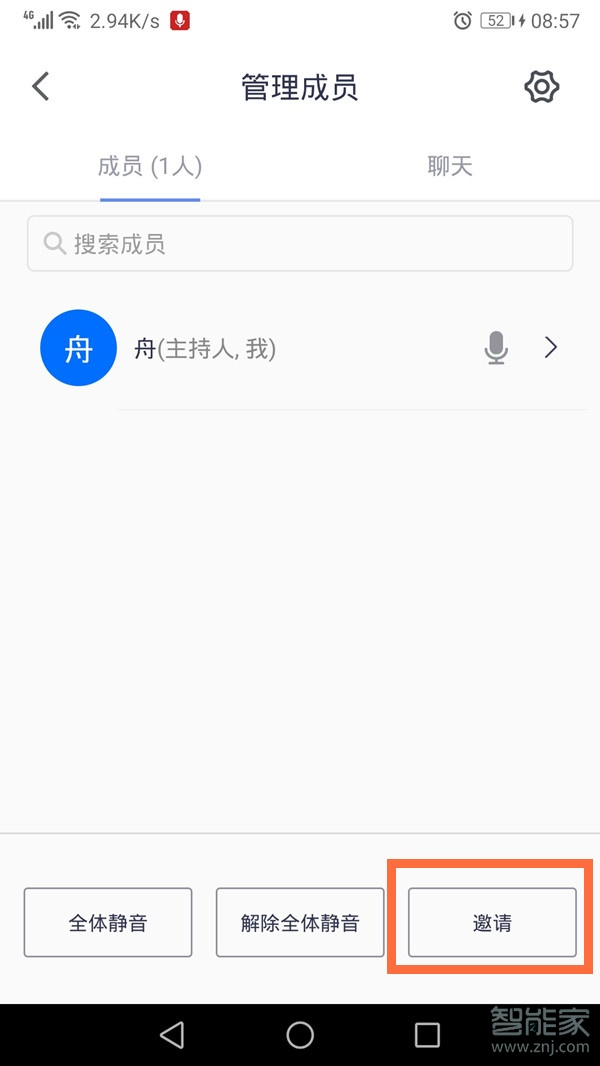Toggle the microphone for member 舟
Image resolution: width=600 pixels, height=1066 pixels.
click(496, 348)
